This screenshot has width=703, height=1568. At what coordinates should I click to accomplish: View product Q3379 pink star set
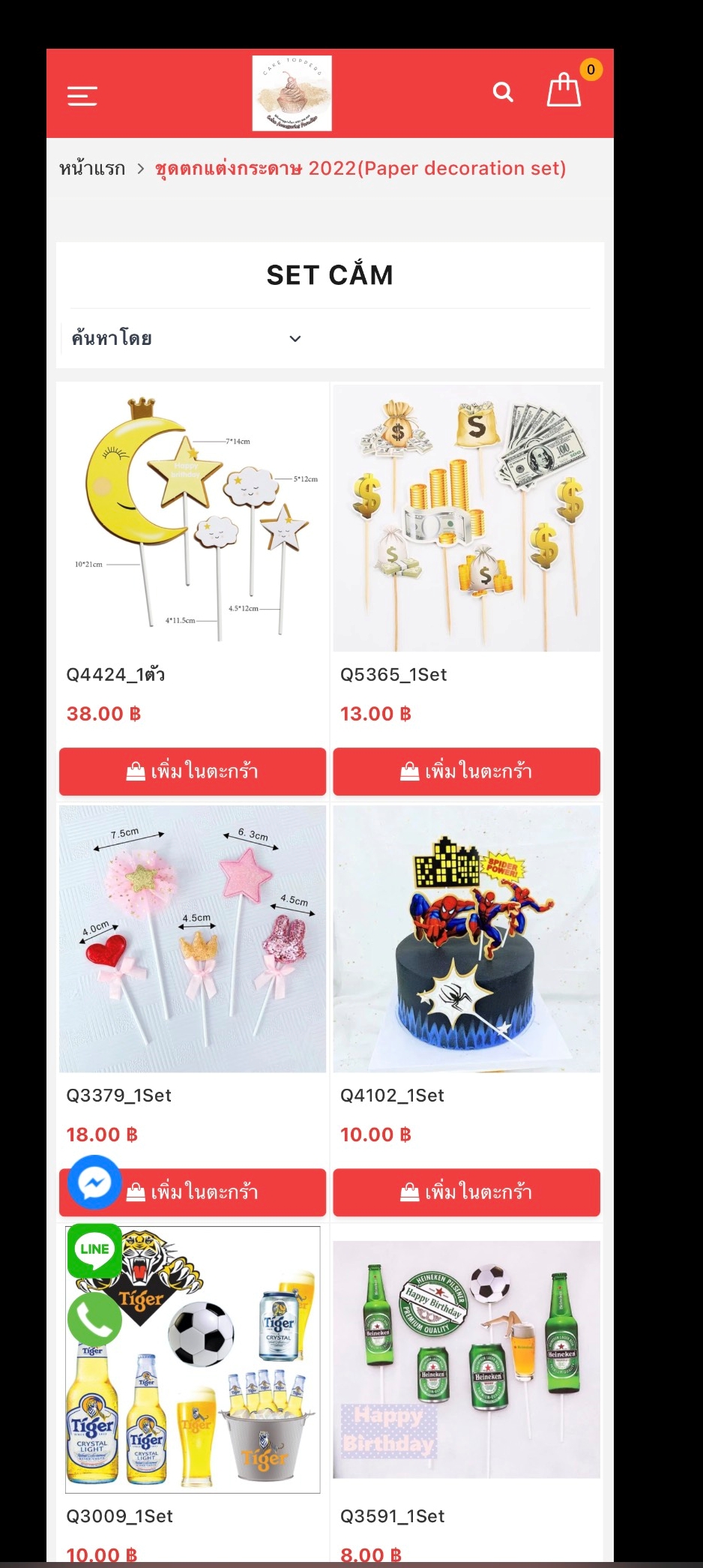click(x=193, y=939)
